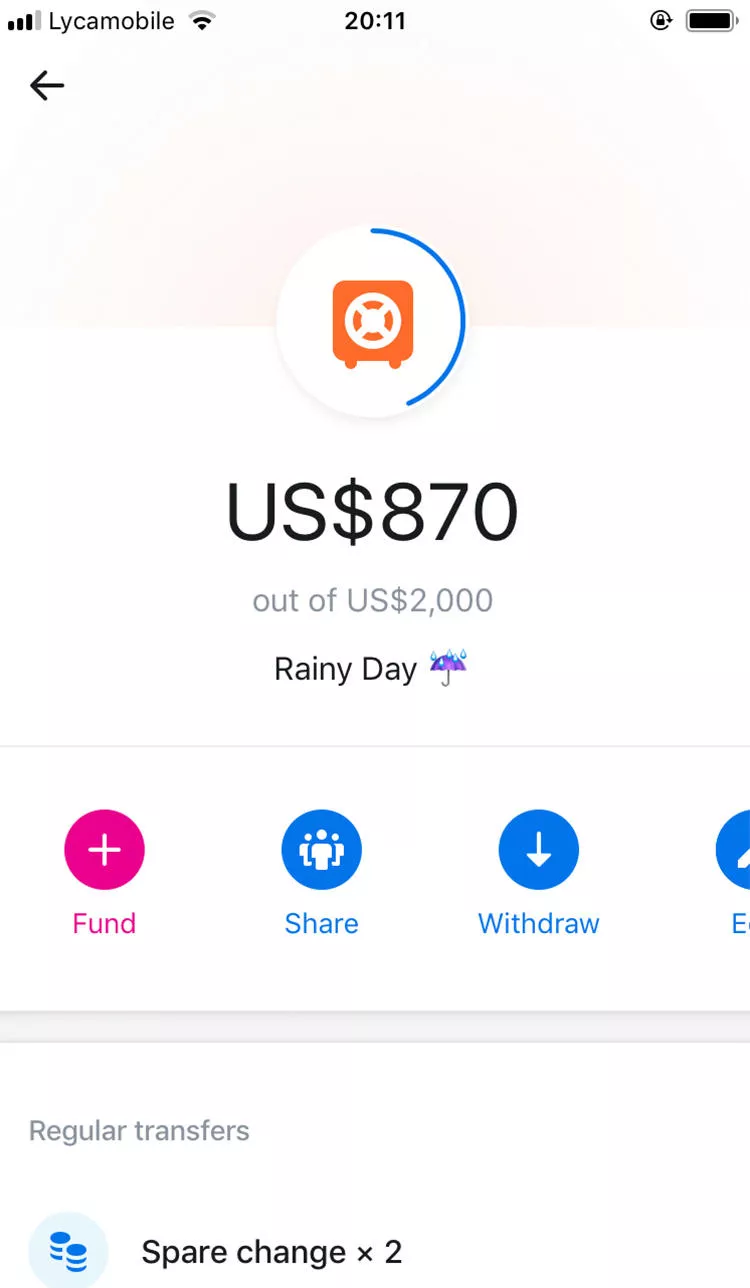
Task: Share the Rainy Day vault
Action: pyautogui.click(x=321, y=851)
